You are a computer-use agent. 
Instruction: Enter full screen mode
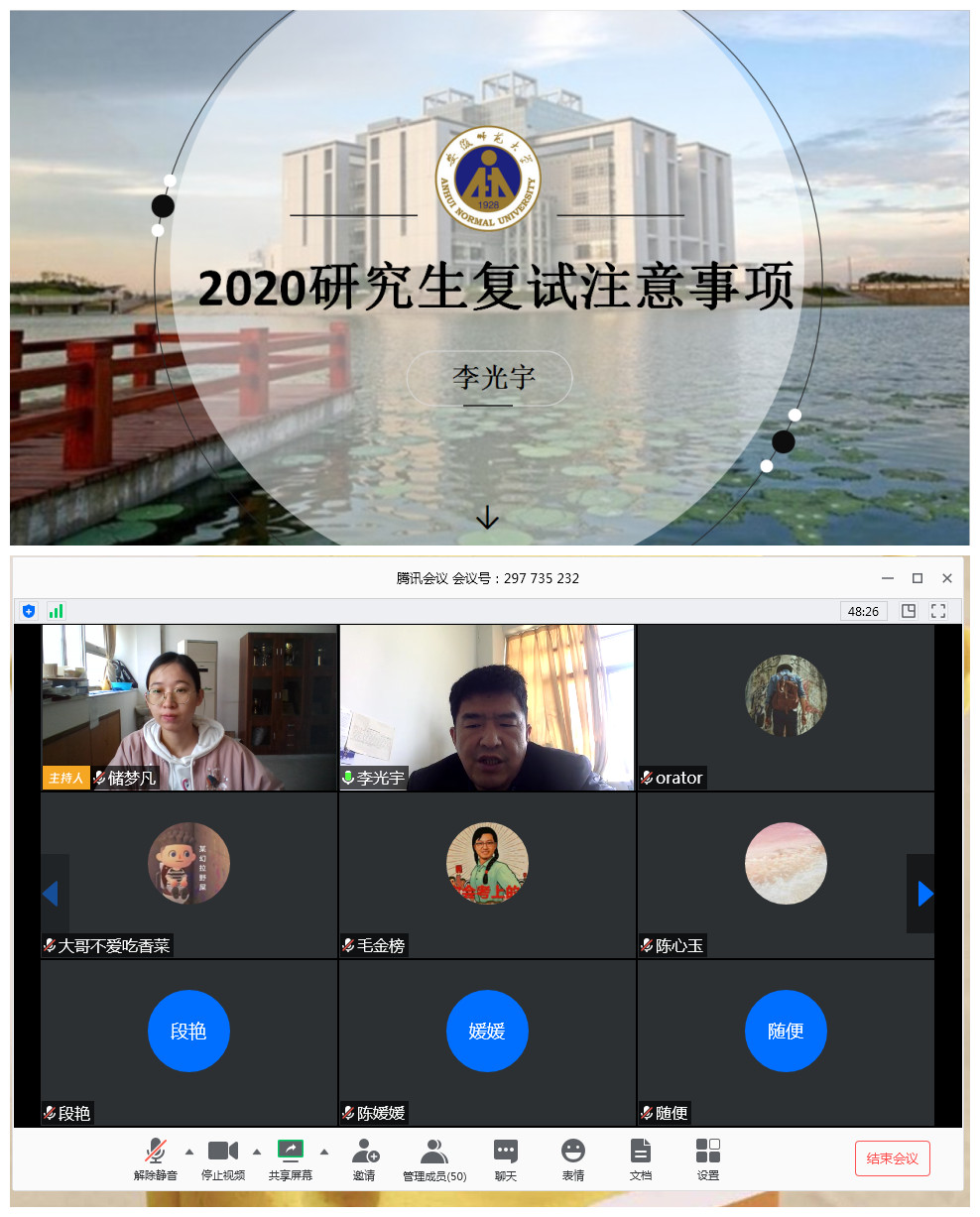[938, 611]
